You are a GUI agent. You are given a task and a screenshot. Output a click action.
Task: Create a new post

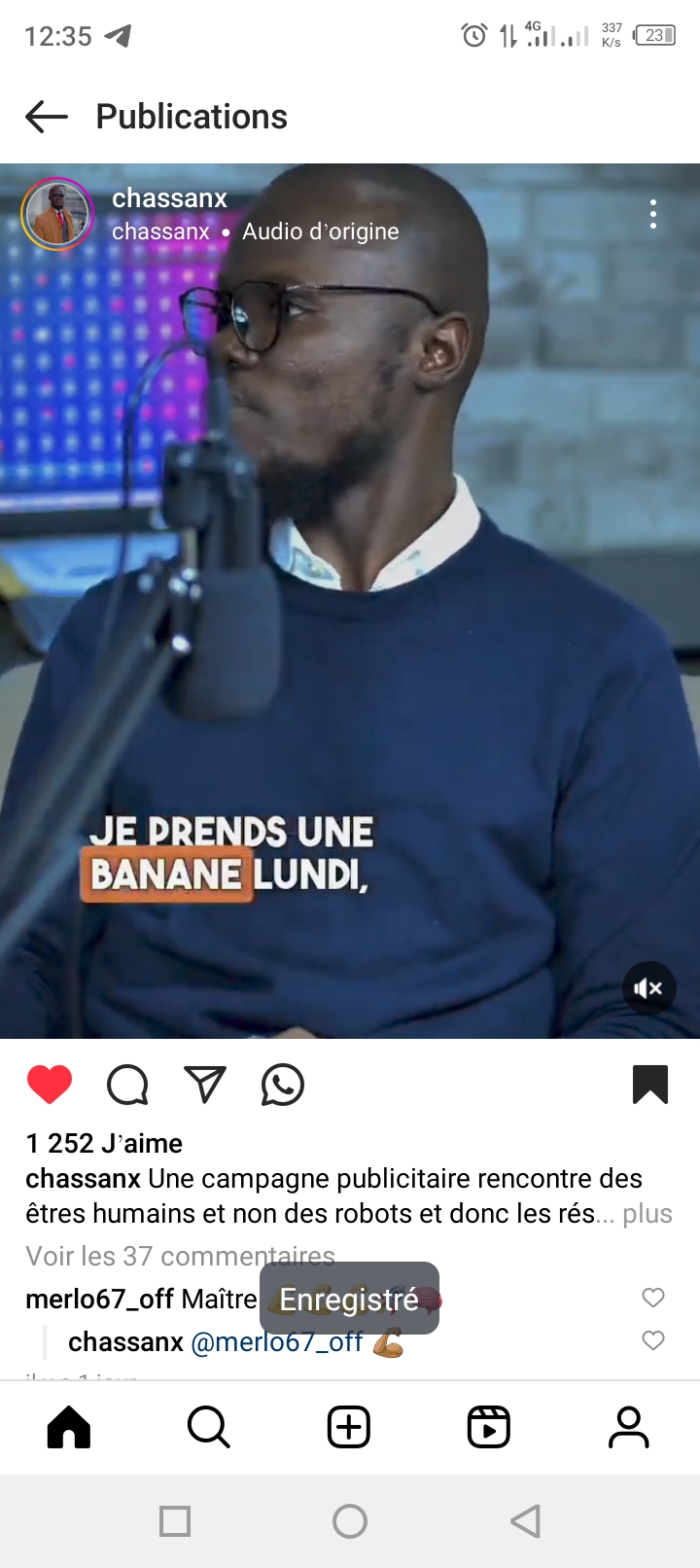[x=349, y=1428]
